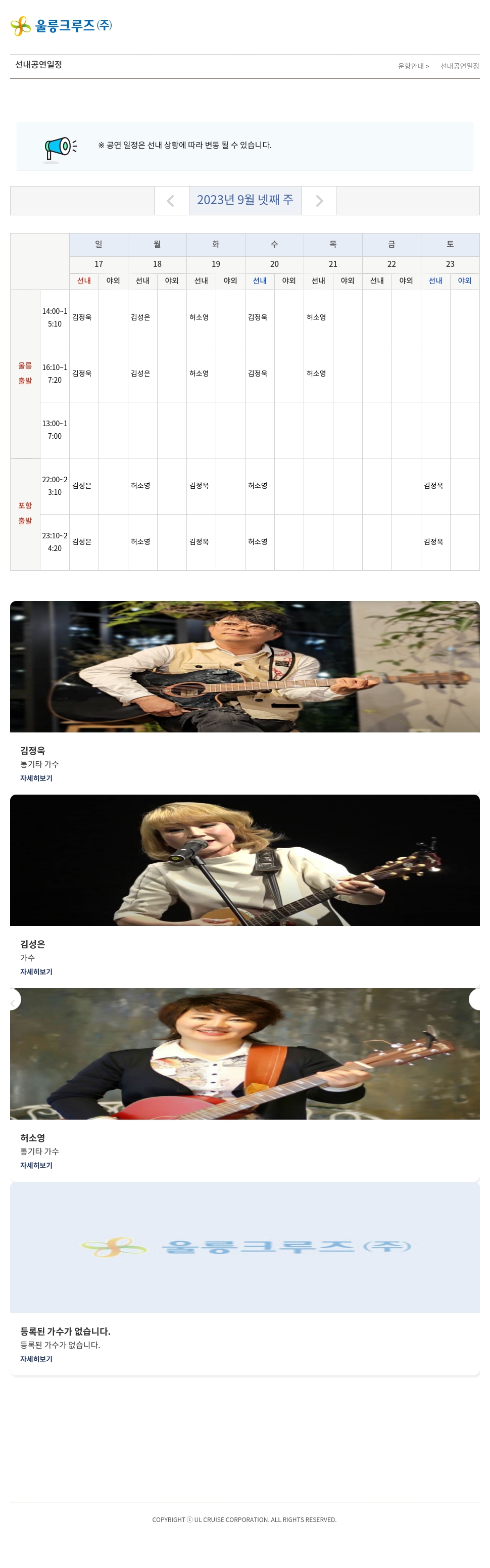Open 자세히보기 for 허소영
The width and height of the screenshot is (490, 1568).
click(x=36, y=1165)
